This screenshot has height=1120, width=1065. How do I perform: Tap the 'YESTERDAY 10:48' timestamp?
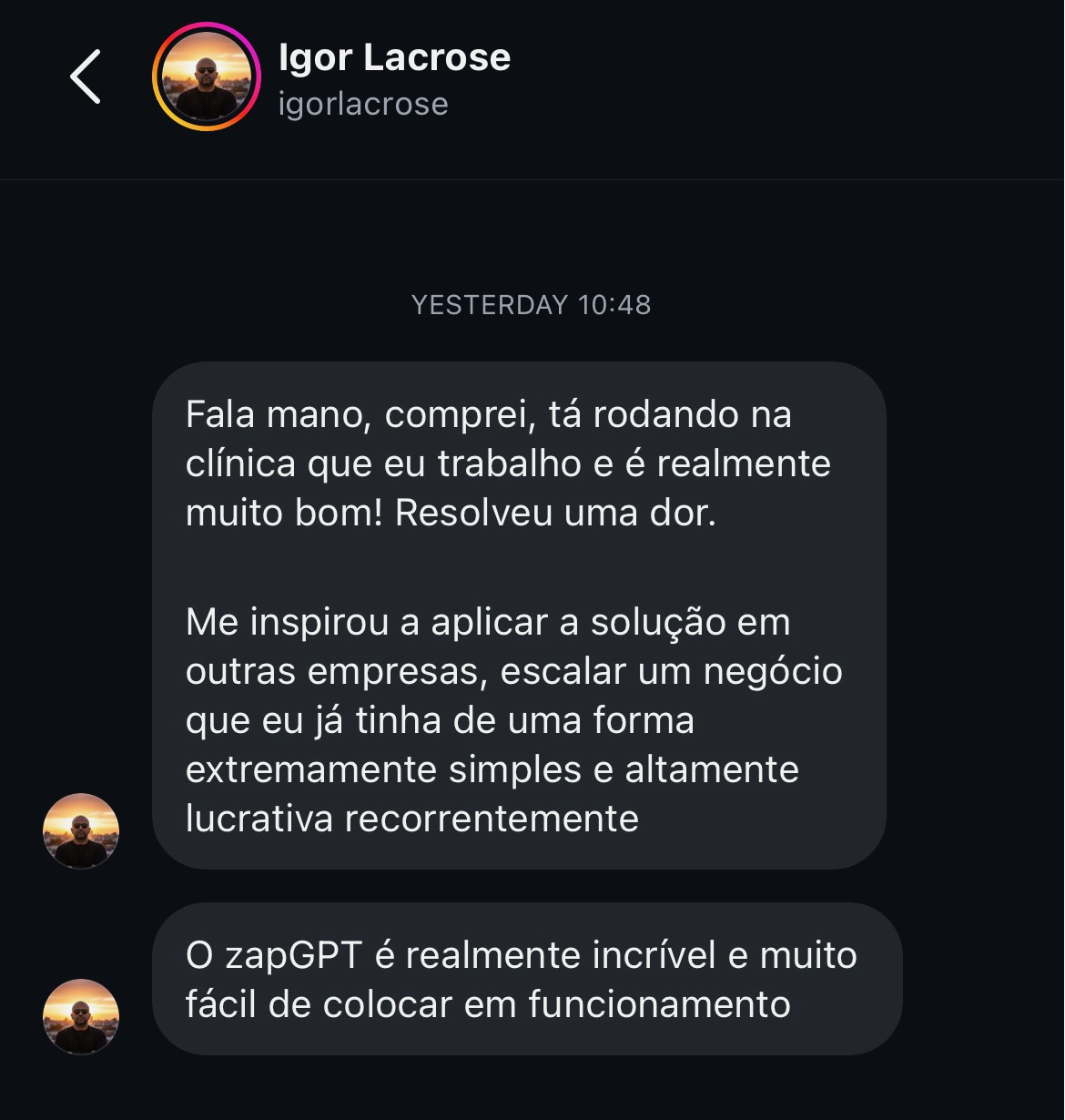click(x=532, y=305)
